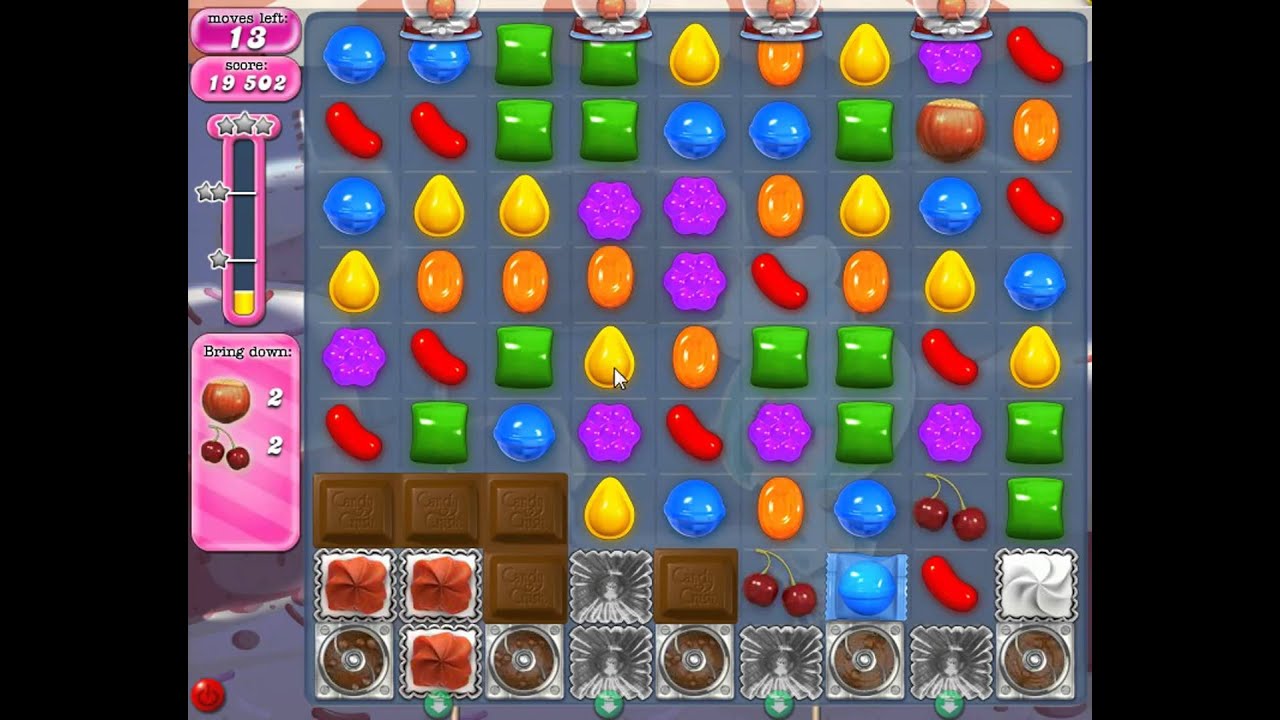Tap the white swirl meringue block

pyautogui.click(x=1035, y=585)
